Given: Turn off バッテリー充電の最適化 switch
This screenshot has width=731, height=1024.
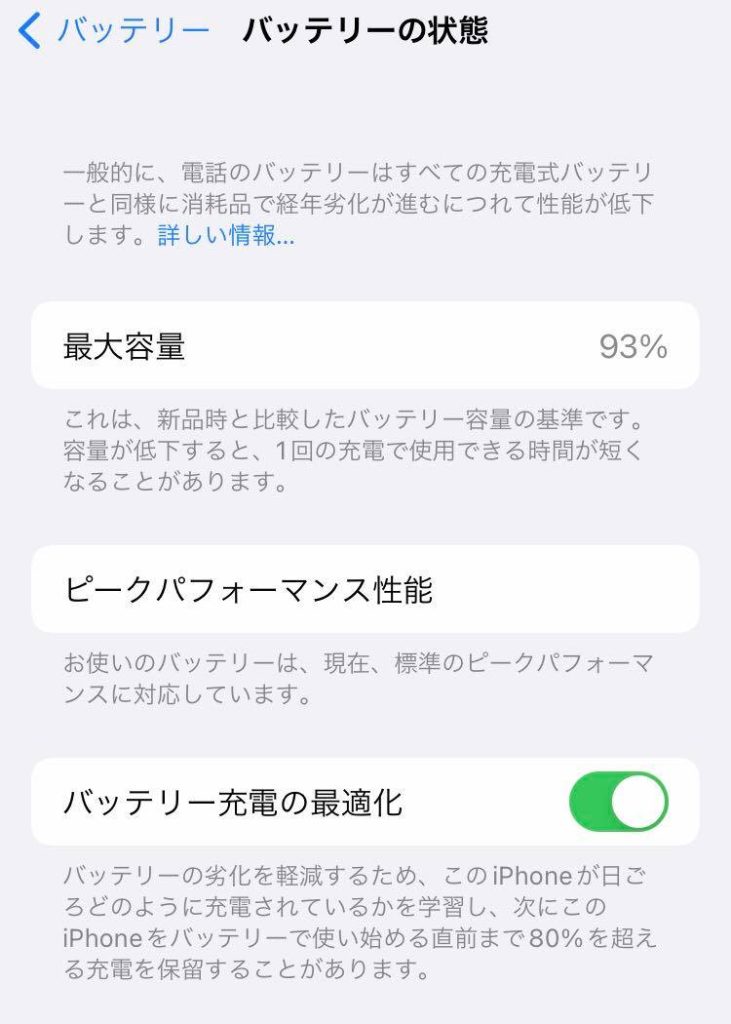Looking at the screenshot, I should (x=618, y=801).
